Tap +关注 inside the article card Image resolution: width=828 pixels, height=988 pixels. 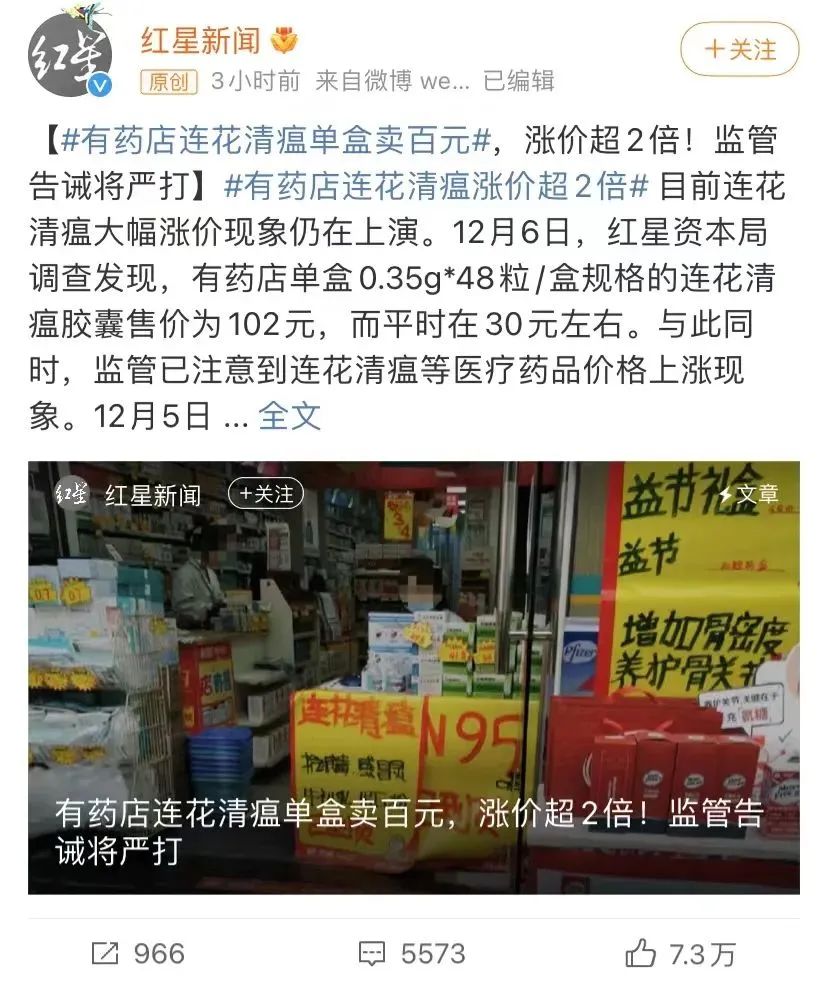click(x=265, y=494)
